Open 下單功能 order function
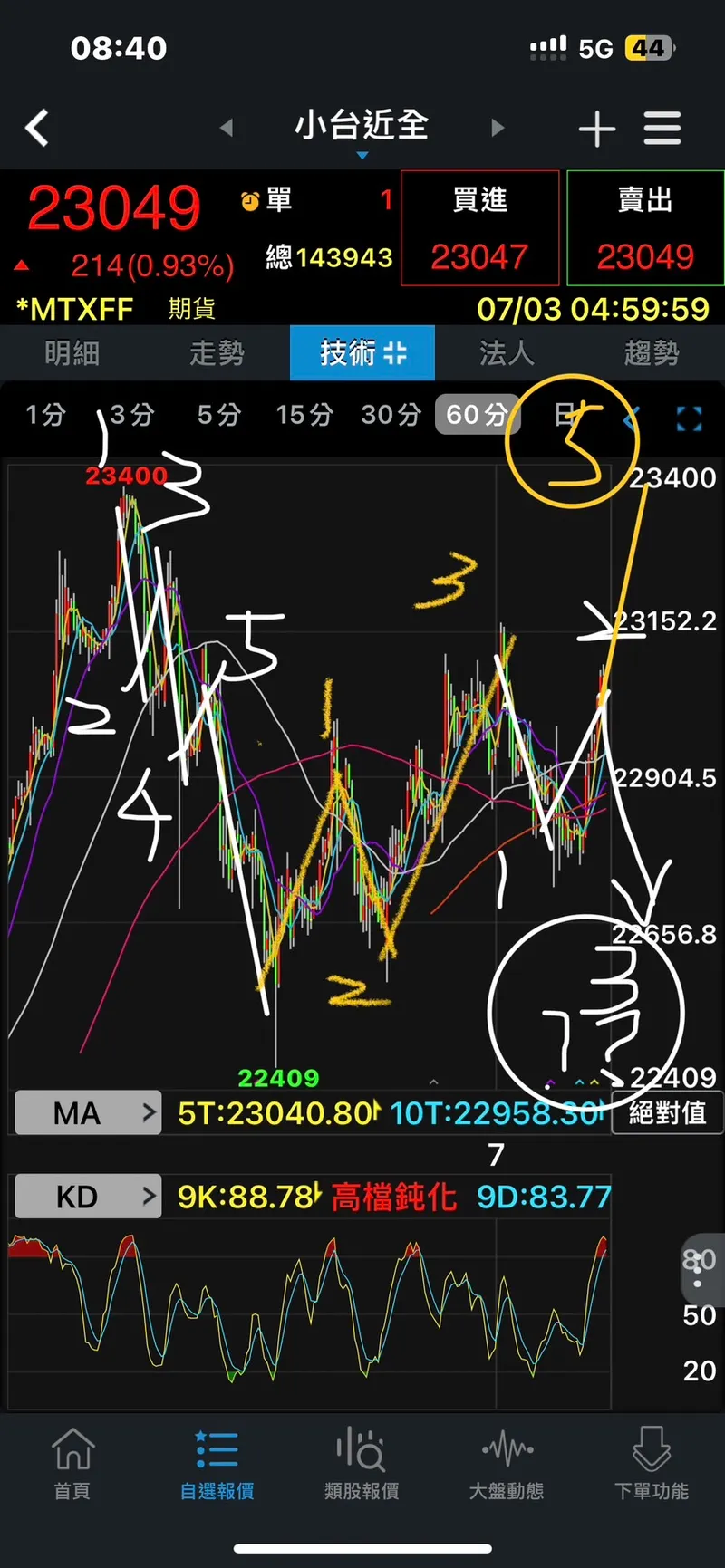 652,1464
